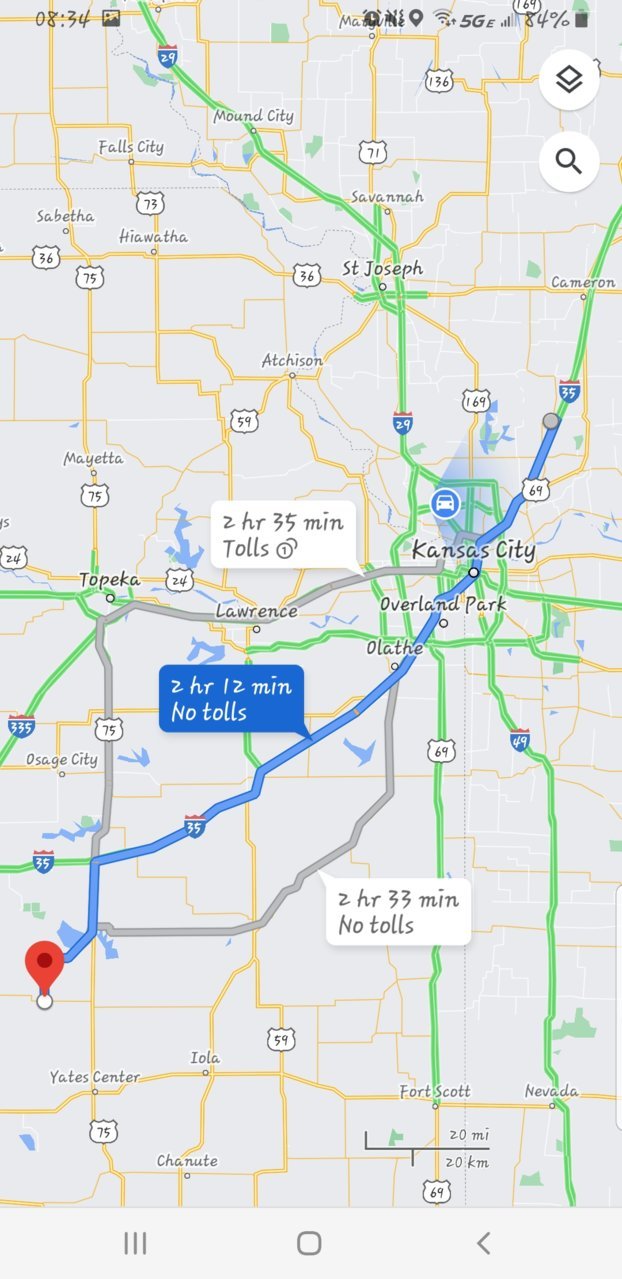Go back with the system back button
The height and width of the screenshot is (1279, 622).
point(484,1243)
